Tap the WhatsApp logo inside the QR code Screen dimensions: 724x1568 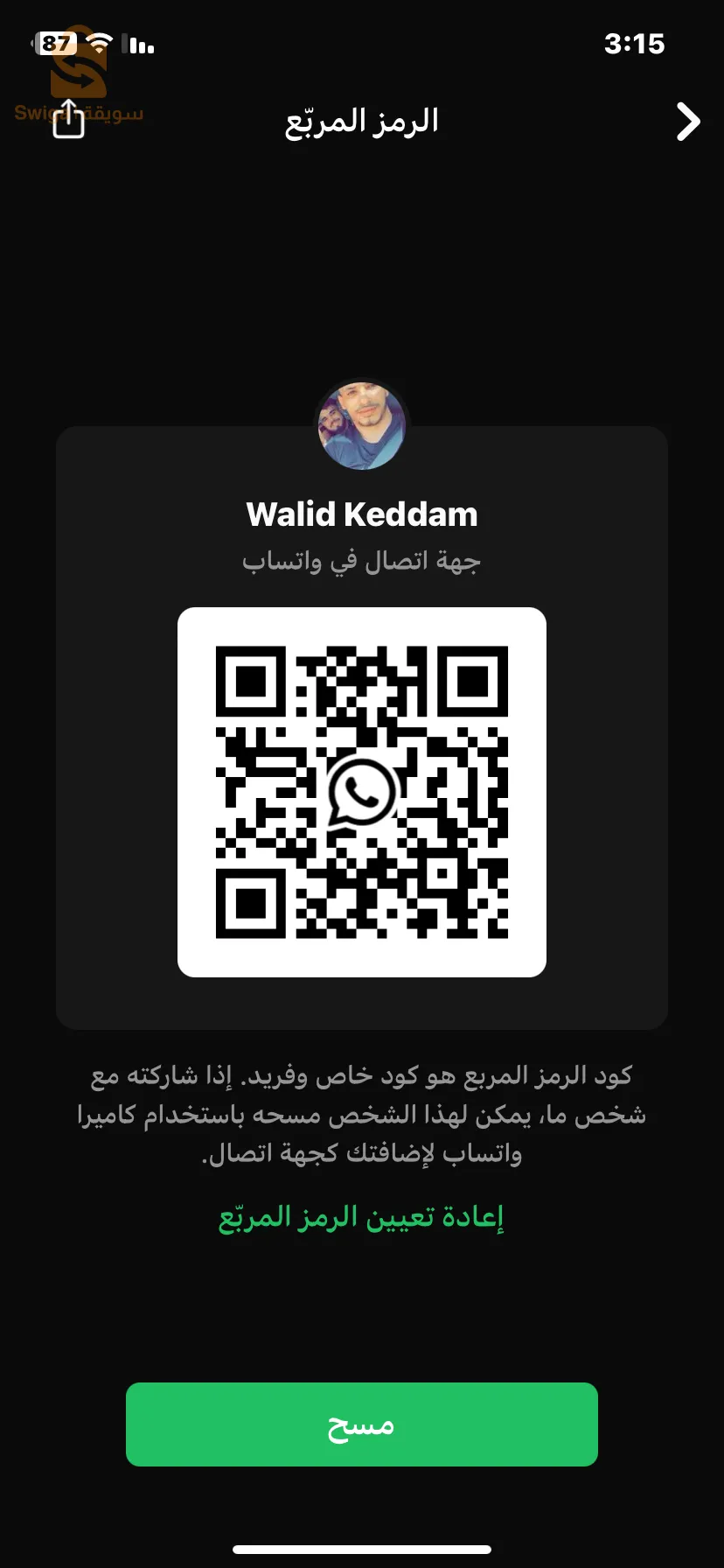pos(361,790)
